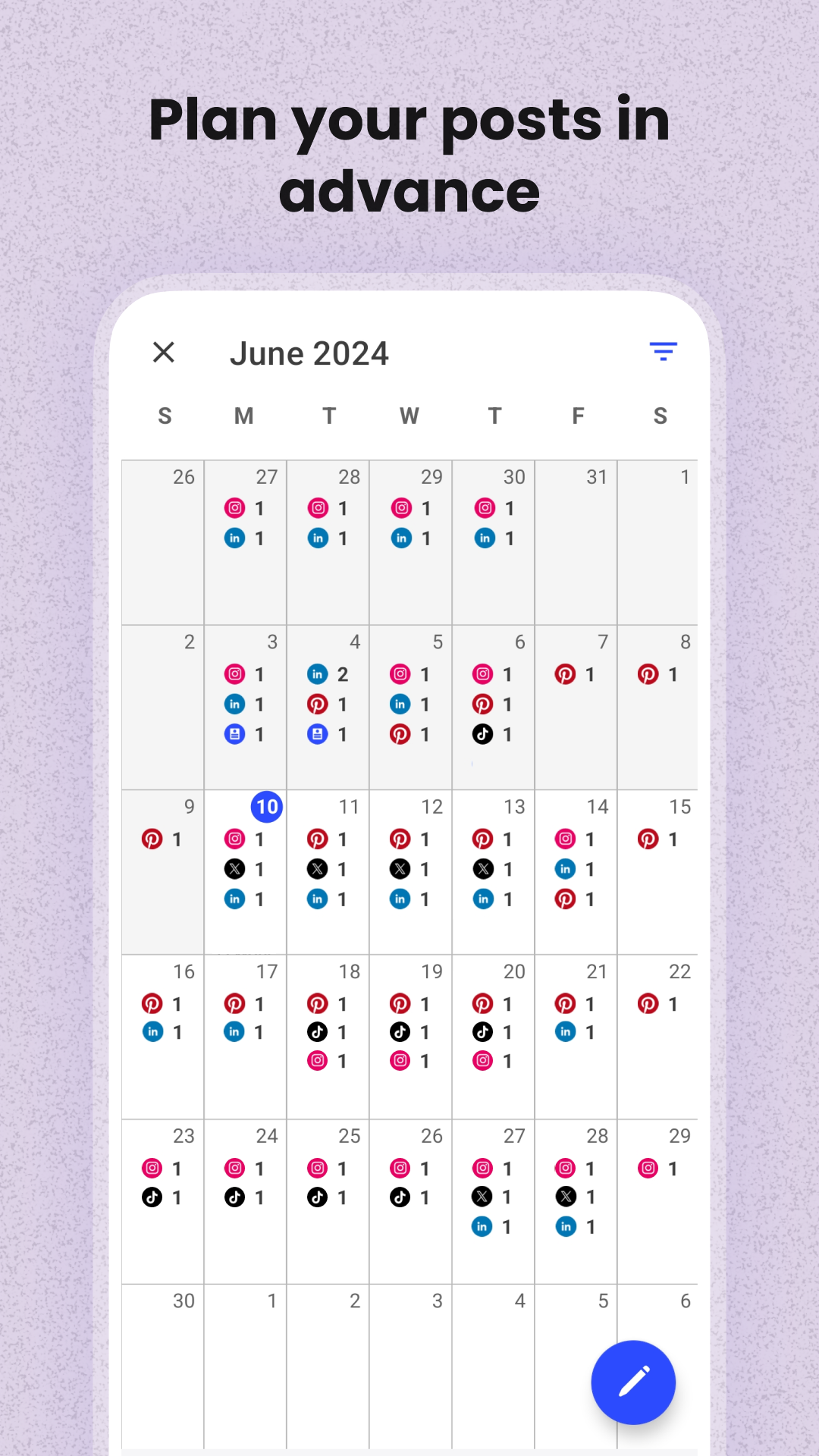This screenshot has height=1456, width=819.
Task: Select today's highlighted date, June 10
Action: point(265,807)
